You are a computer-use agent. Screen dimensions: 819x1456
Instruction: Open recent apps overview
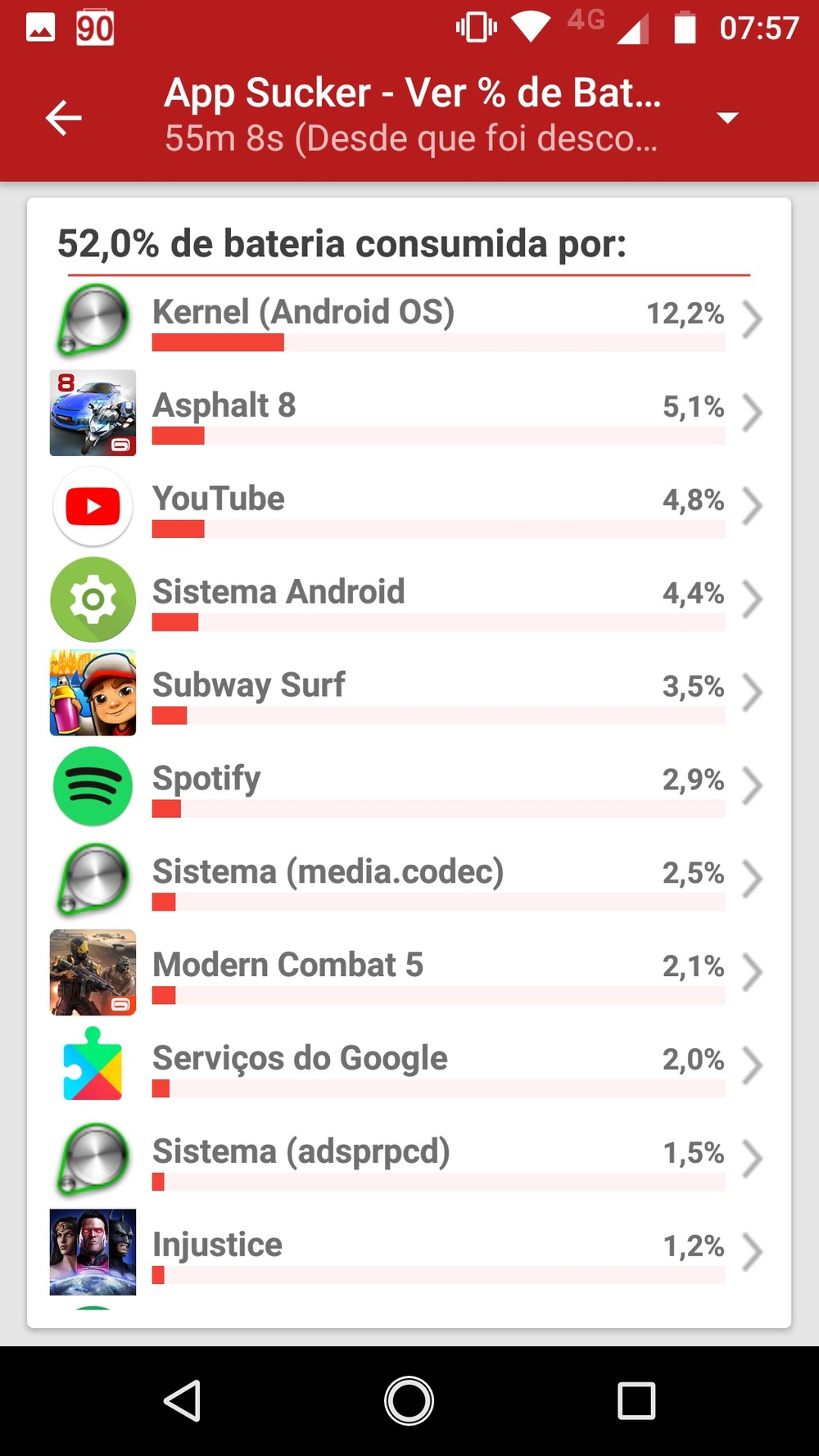636,1400
